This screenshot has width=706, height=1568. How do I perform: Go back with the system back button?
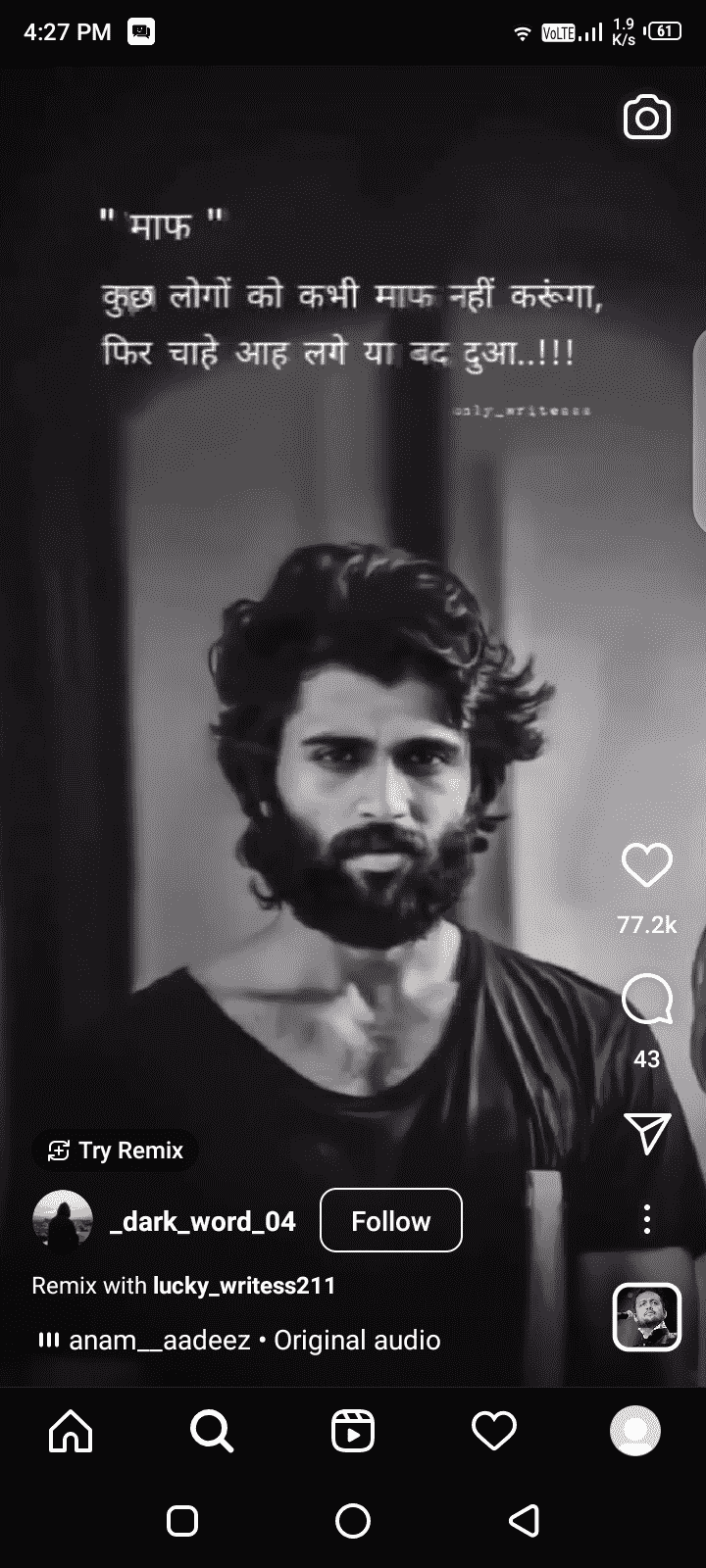524,1521
